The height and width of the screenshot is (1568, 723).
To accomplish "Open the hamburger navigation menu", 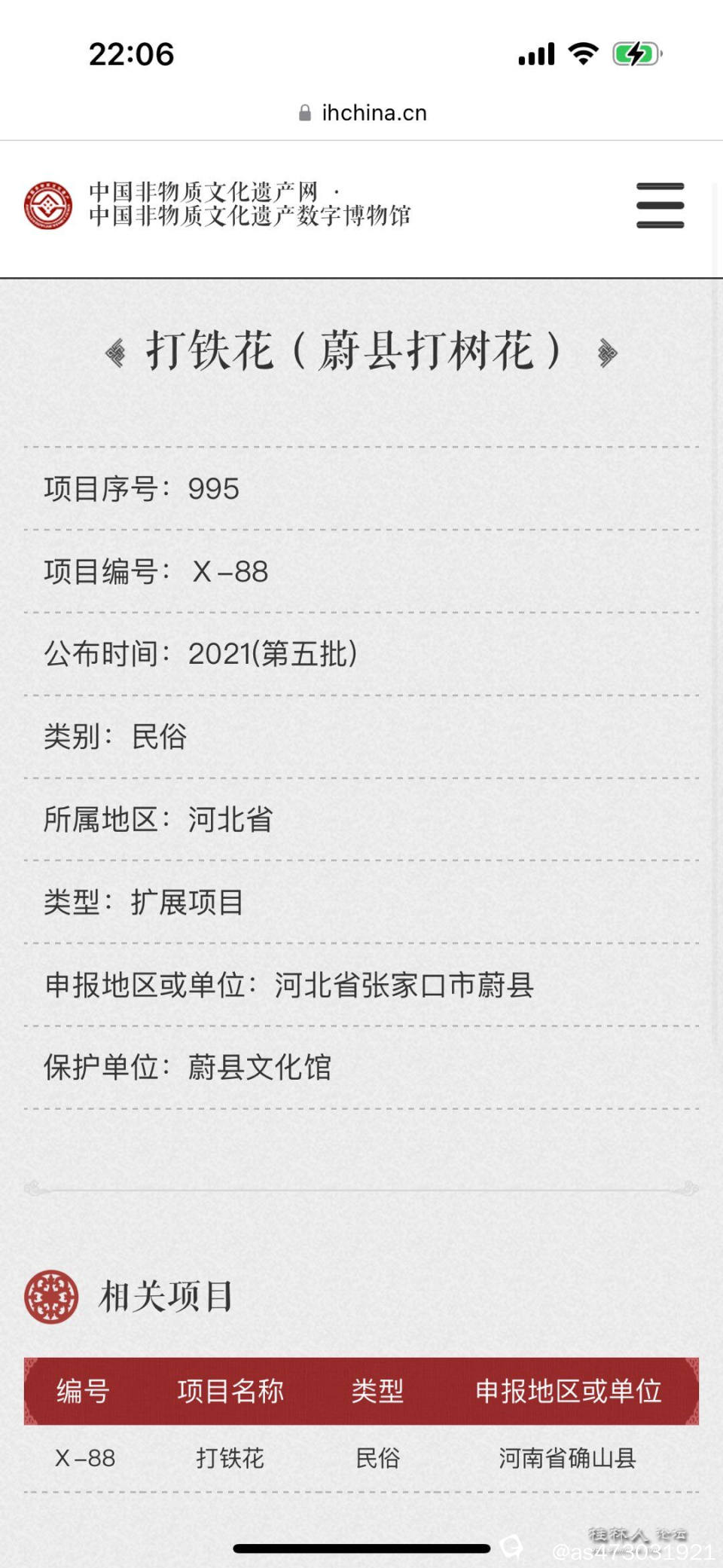I will pos(660,205).
